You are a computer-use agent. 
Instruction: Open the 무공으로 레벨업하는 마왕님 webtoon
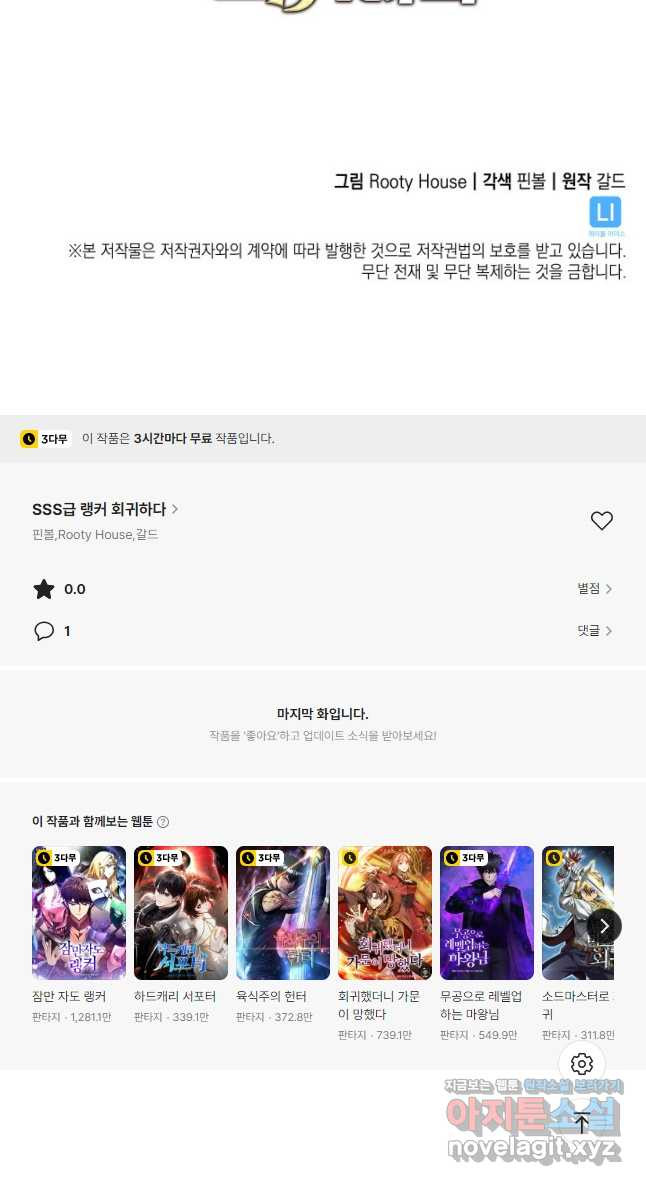(487, 913)
